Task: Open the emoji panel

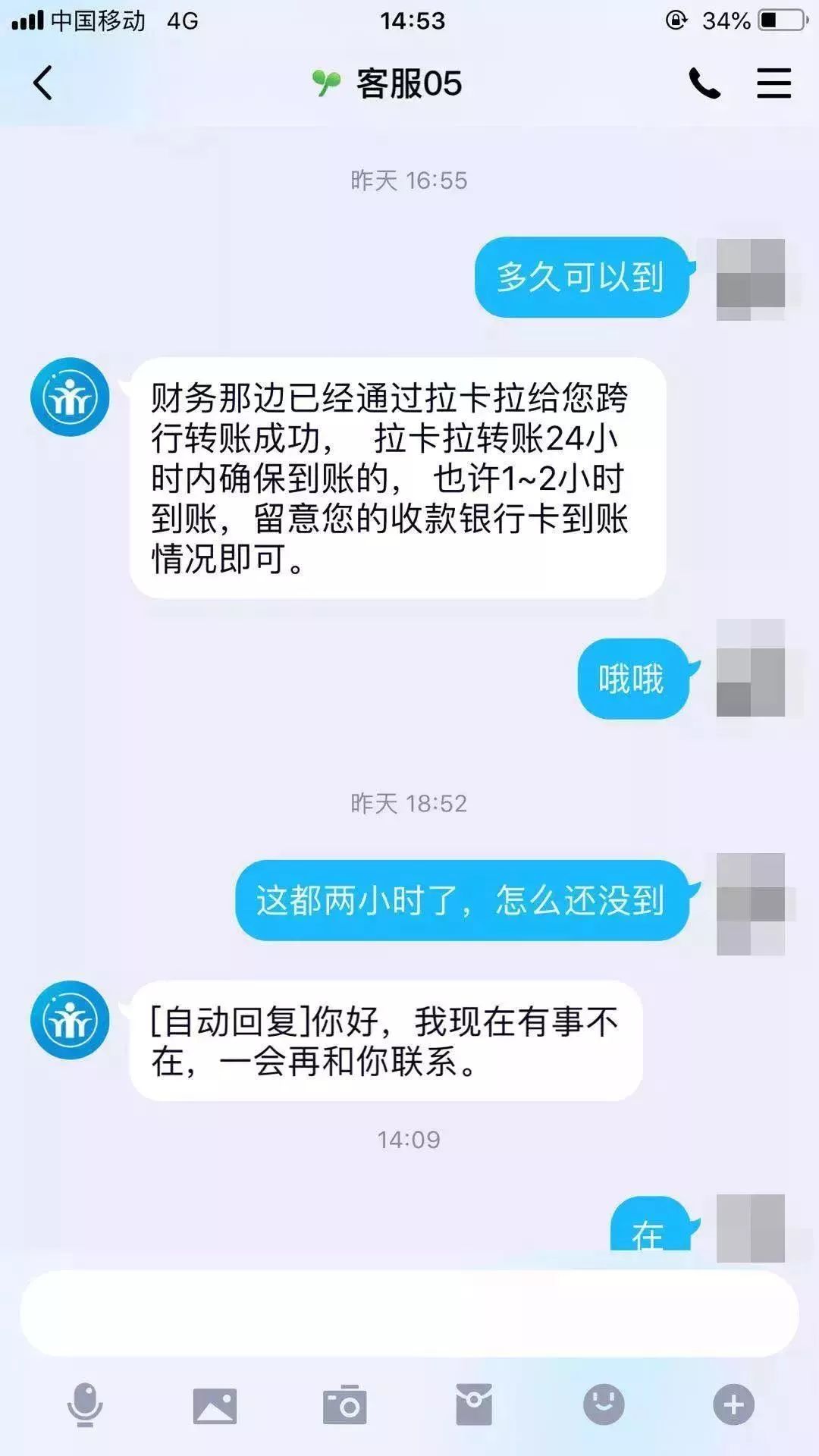Action: click(x=604, y=1404)
